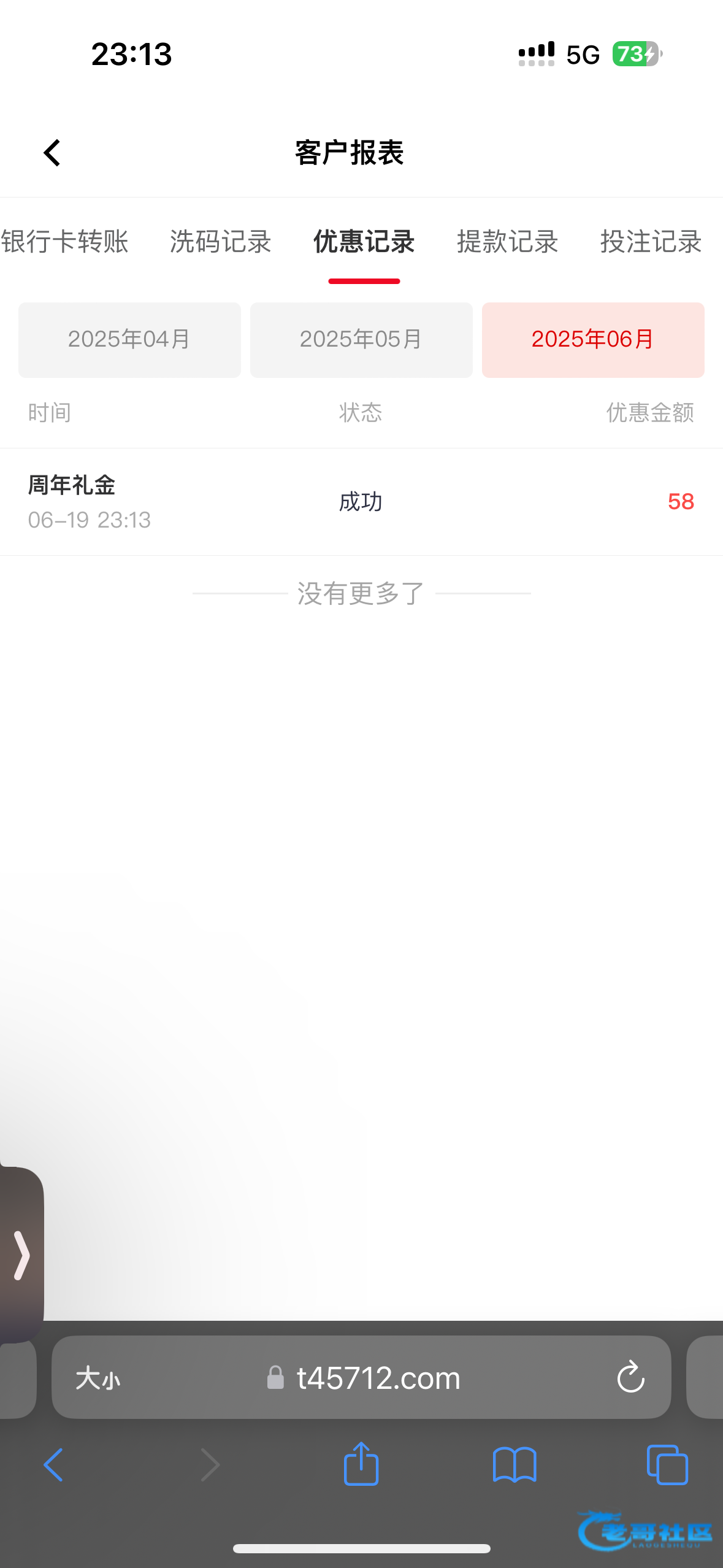This screenshot has width=723, height=1568.
Task: Select the 优惠记录 tab
Action: (364, 242)
